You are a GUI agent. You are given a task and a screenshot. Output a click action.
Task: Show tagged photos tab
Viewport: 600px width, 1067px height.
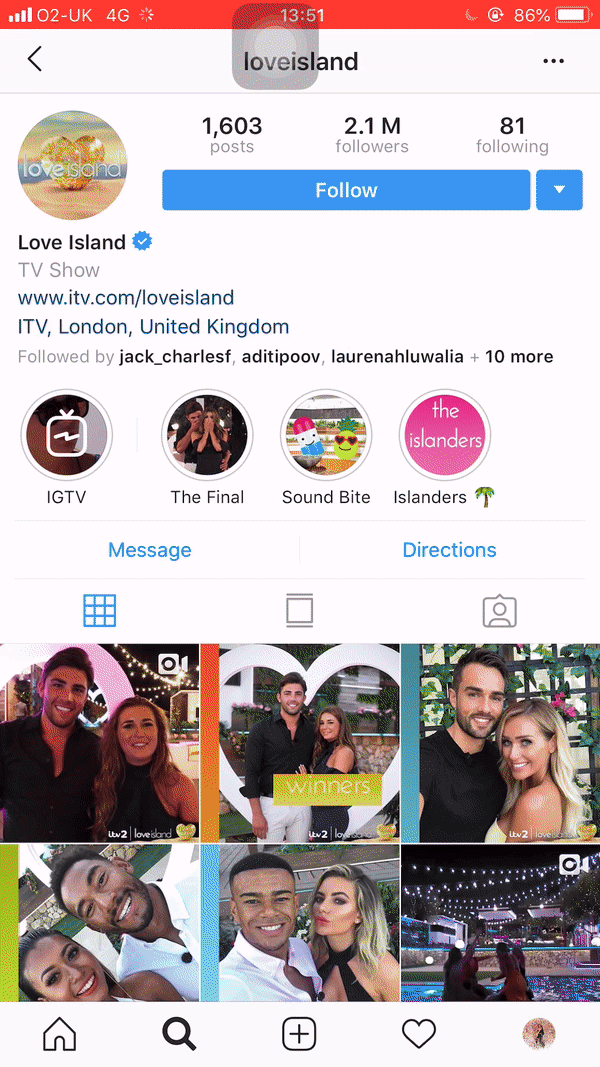point(499,610)
